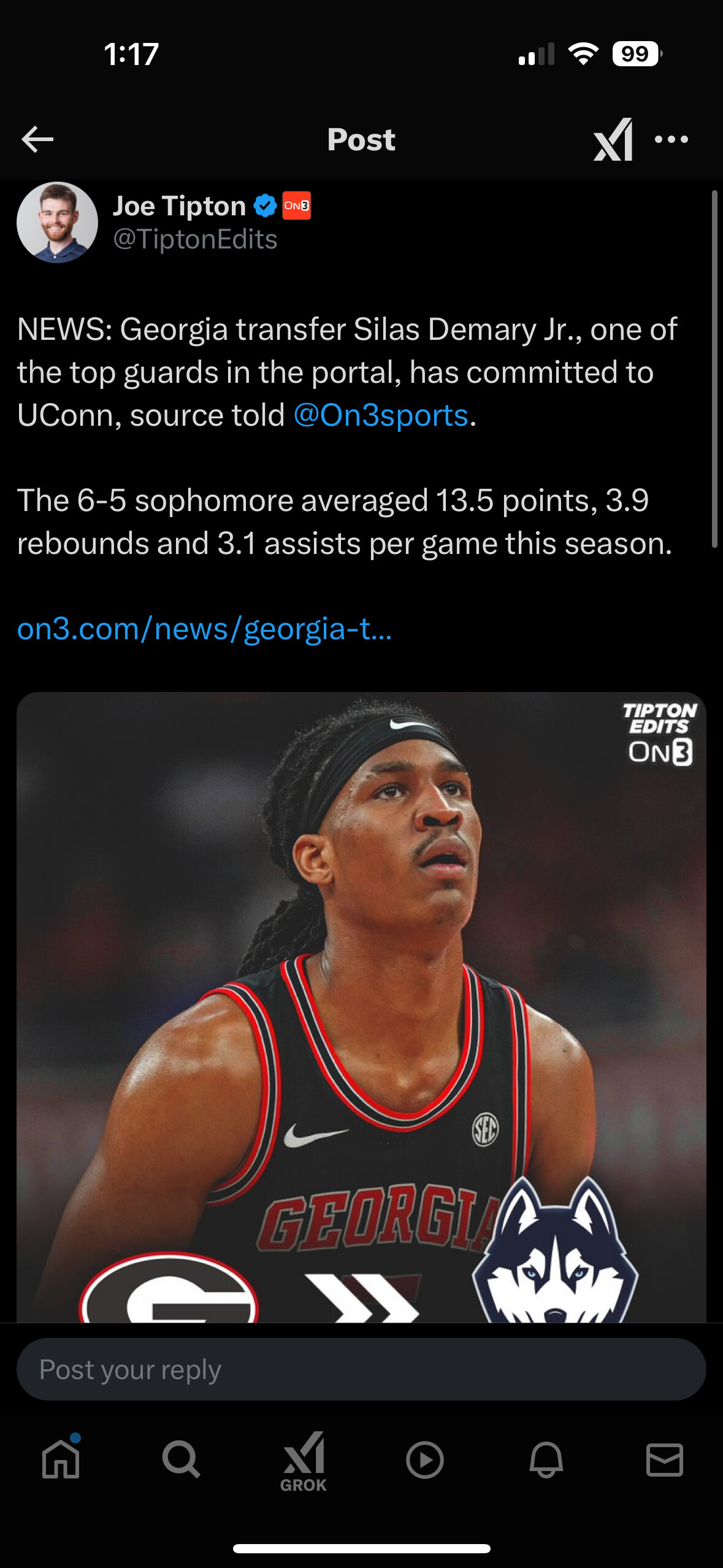Open the Grok icon beside Post title
The width and height of the screenshot is (723, 1568).
[613, 139]
